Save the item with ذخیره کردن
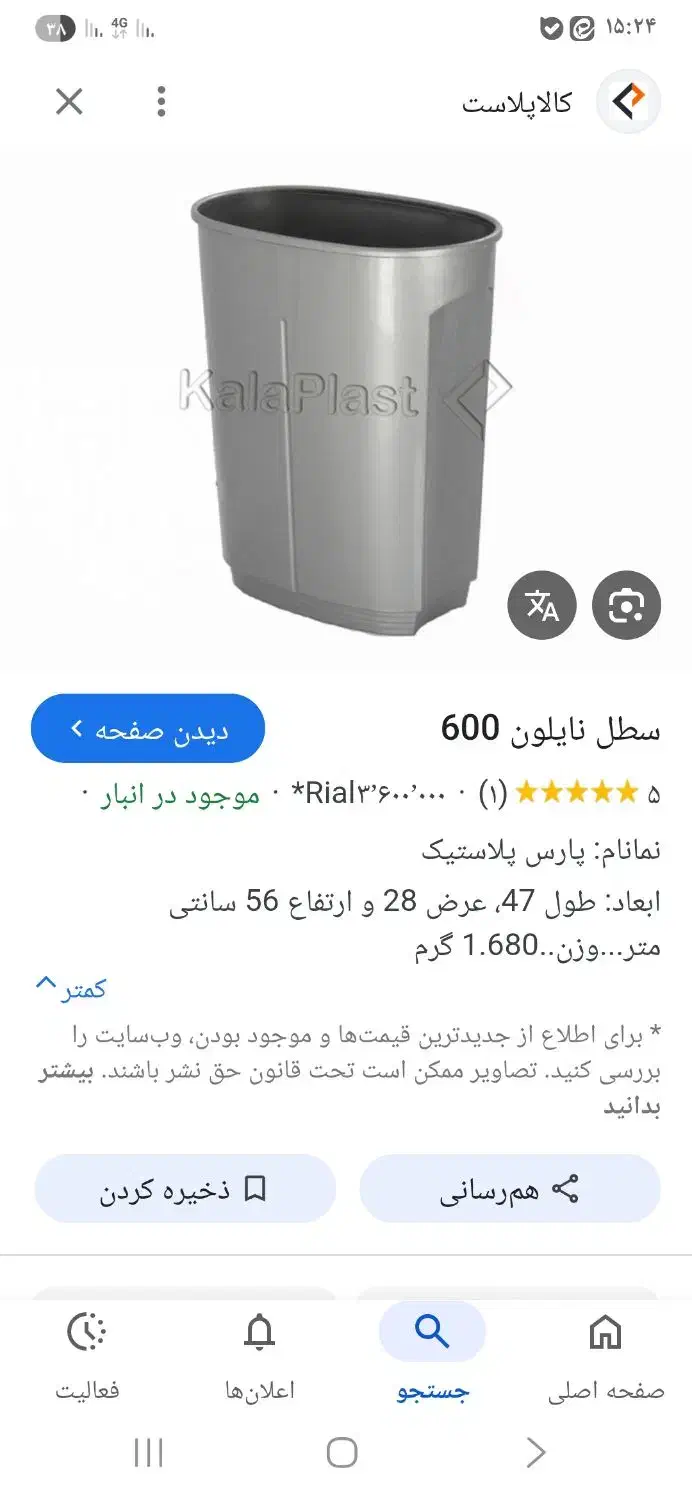The image size is (692, 1500). [185, 1189]
